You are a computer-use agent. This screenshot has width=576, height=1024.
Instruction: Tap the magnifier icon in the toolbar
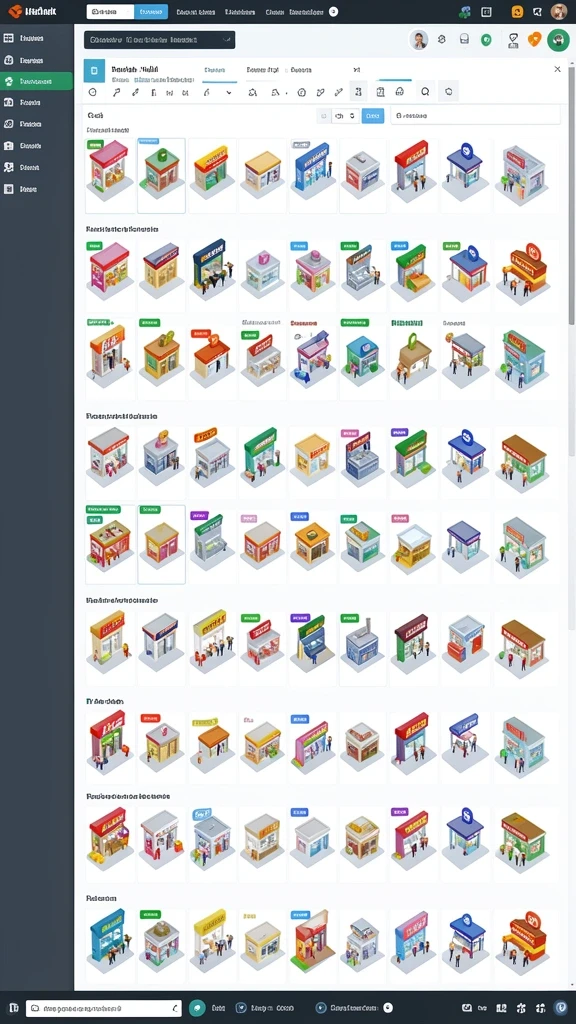tap(424, 92)
